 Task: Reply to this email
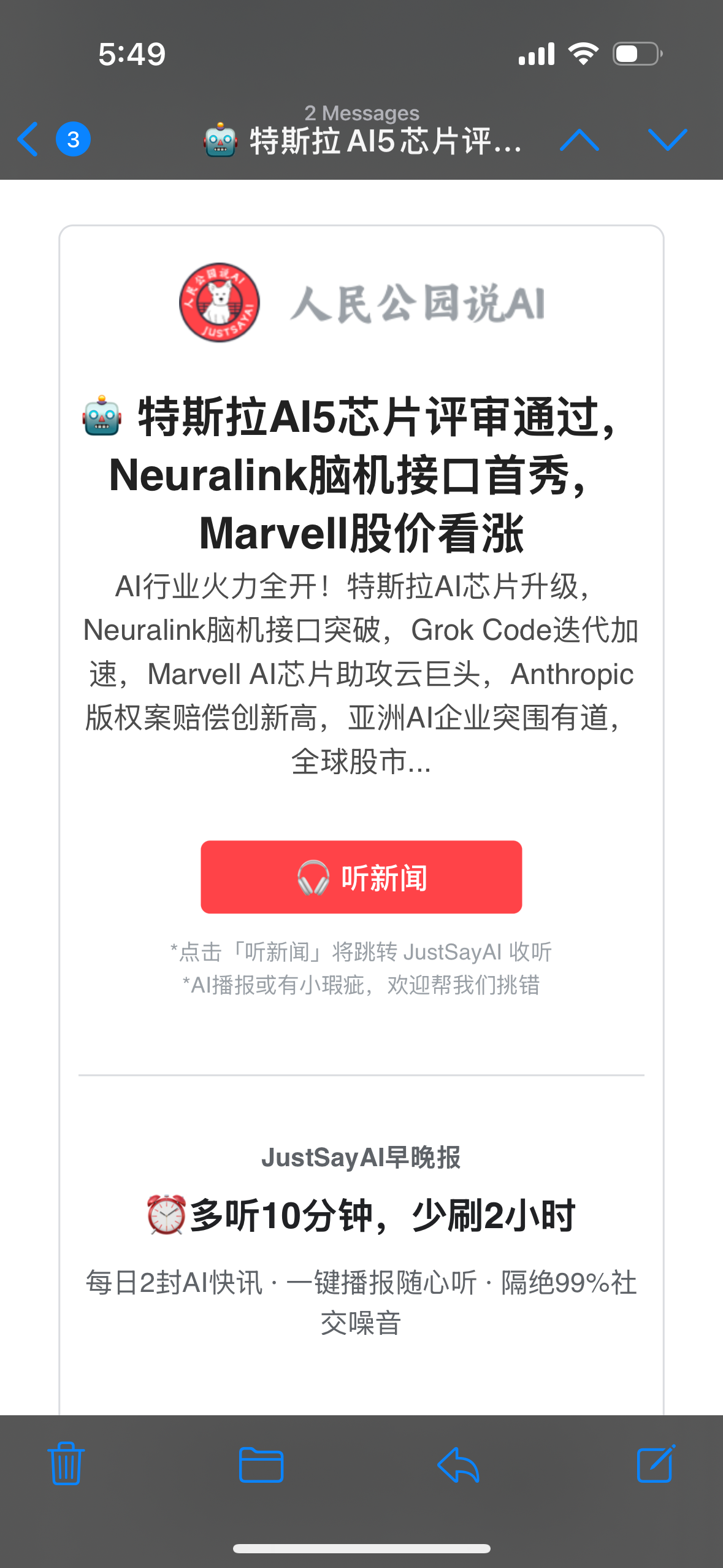point(458,1464)
